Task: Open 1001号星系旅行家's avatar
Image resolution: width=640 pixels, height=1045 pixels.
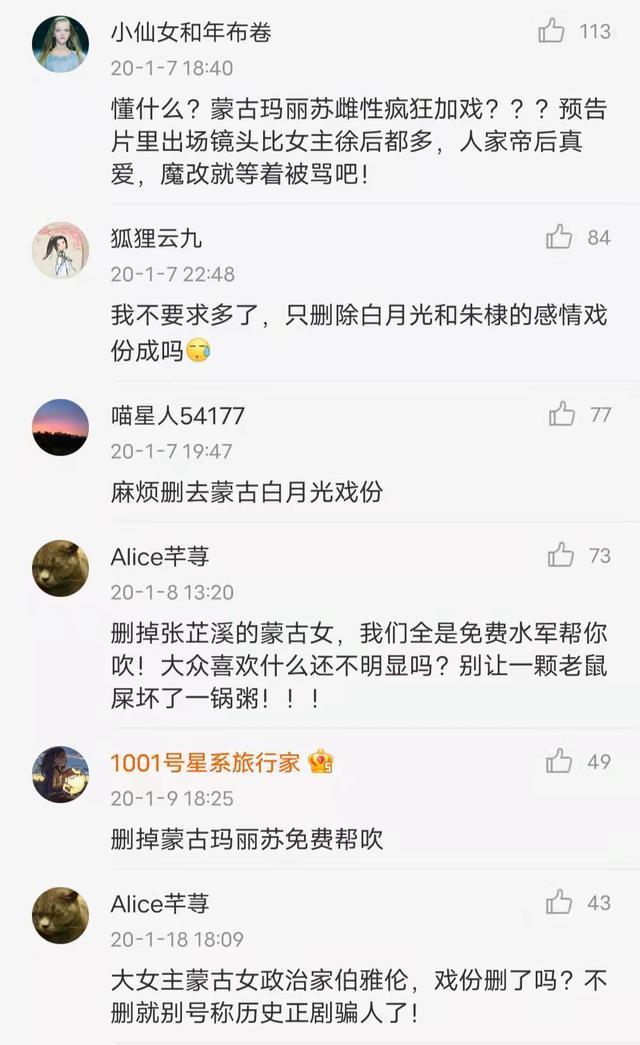Action: (60, 774)
